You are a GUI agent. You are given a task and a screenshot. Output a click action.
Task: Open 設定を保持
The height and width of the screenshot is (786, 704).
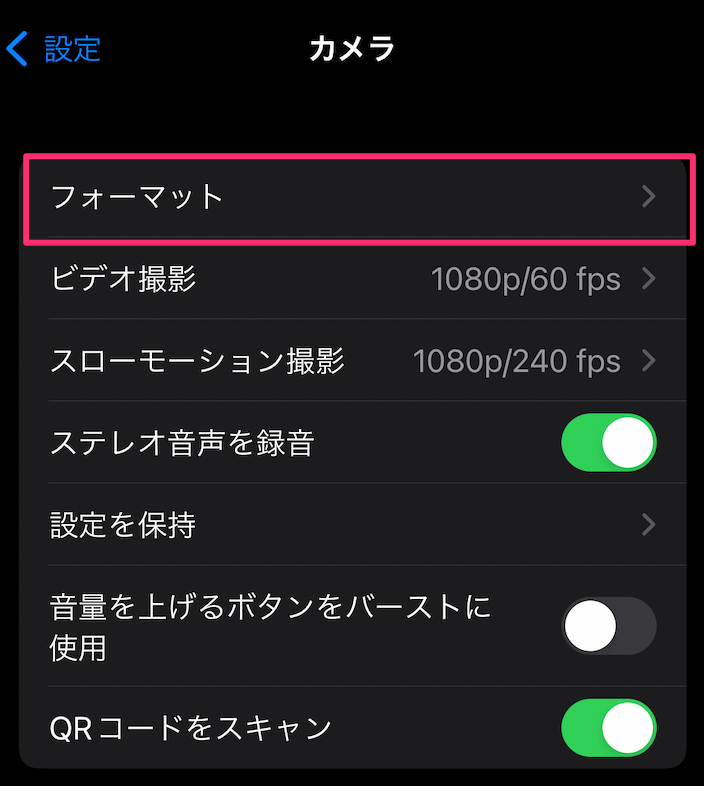pyautogui.click(x=355, y=524)
